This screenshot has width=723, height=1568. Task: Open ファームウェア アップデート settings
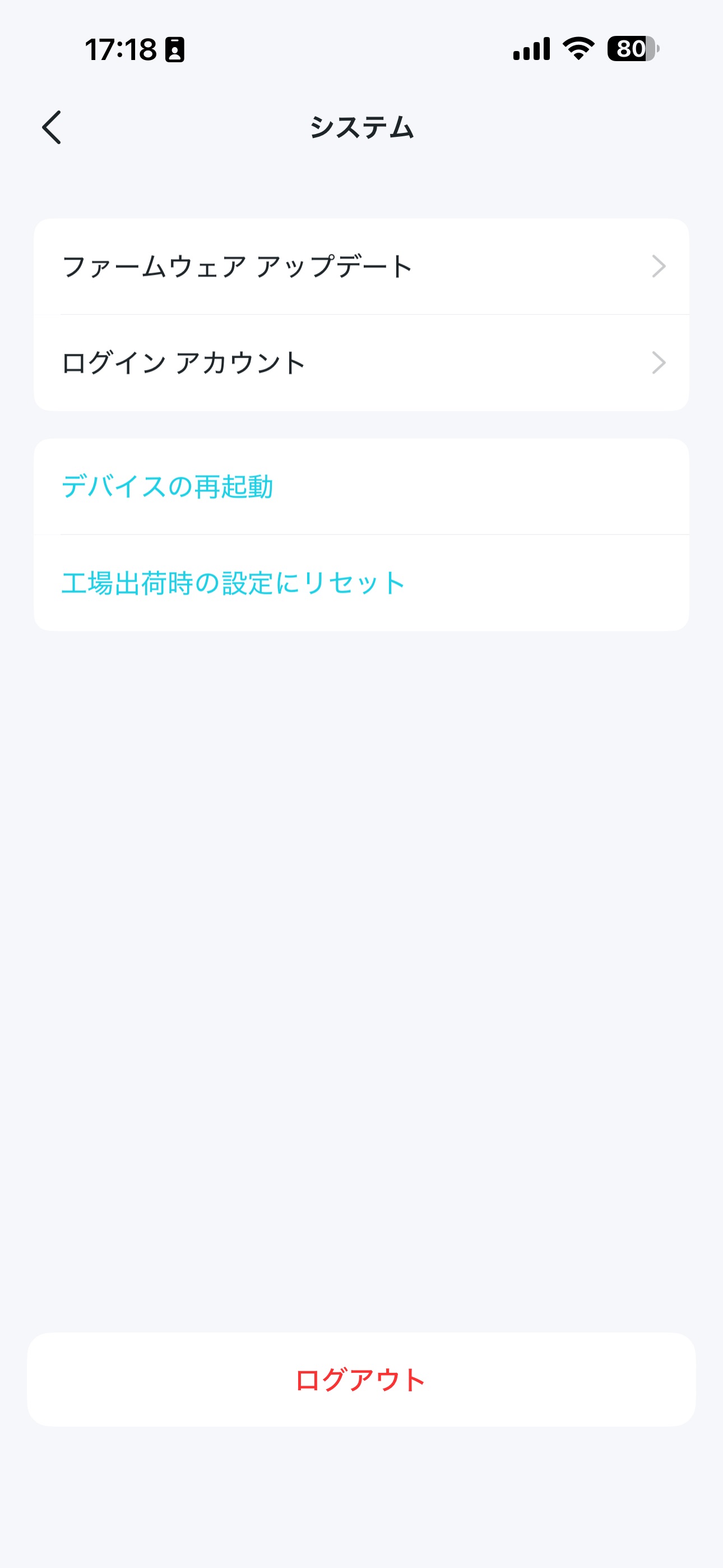(360, 266)
